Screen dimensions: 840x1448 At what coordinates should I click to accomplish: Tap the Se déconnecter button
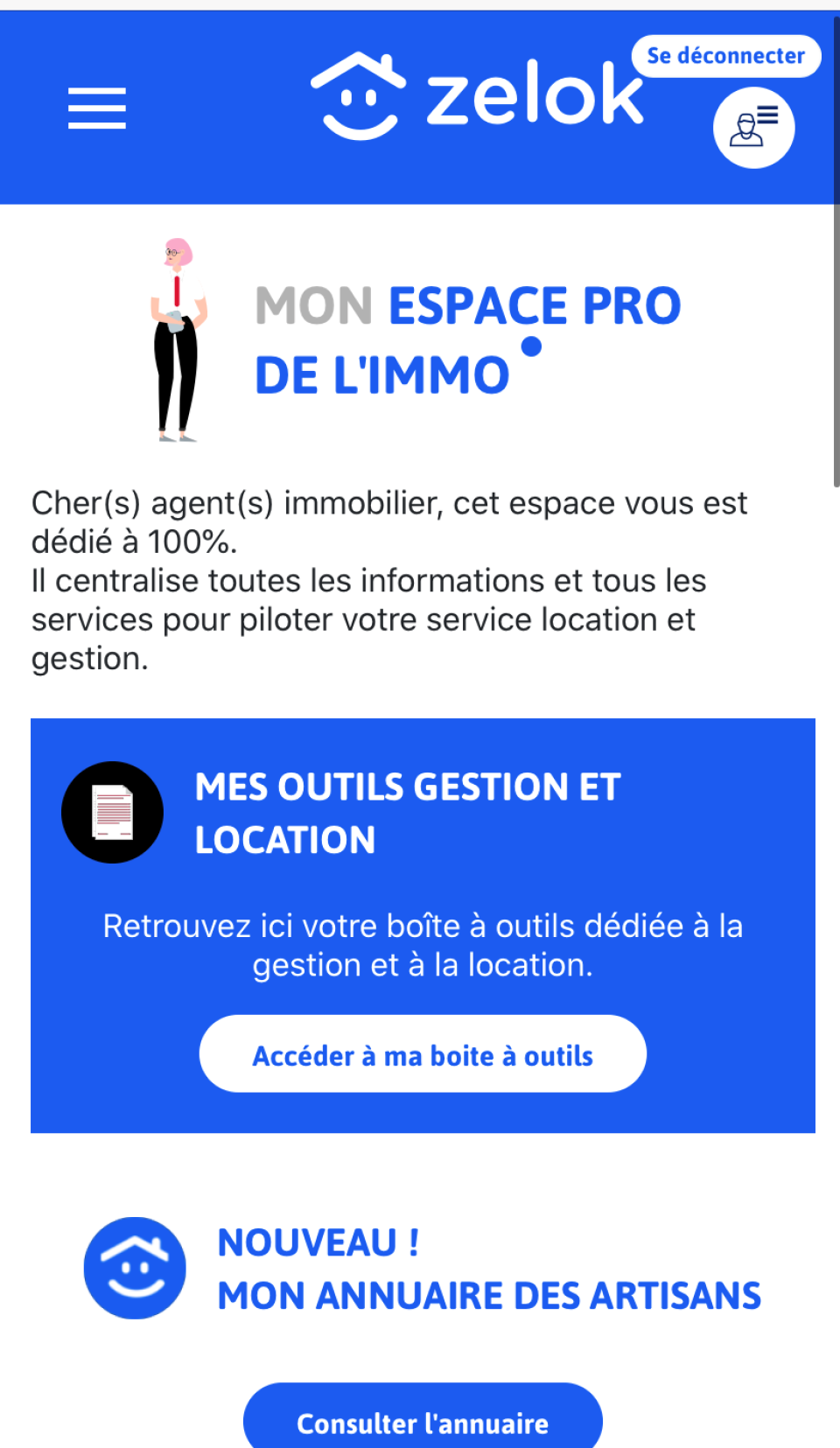(x=725, y=56)
